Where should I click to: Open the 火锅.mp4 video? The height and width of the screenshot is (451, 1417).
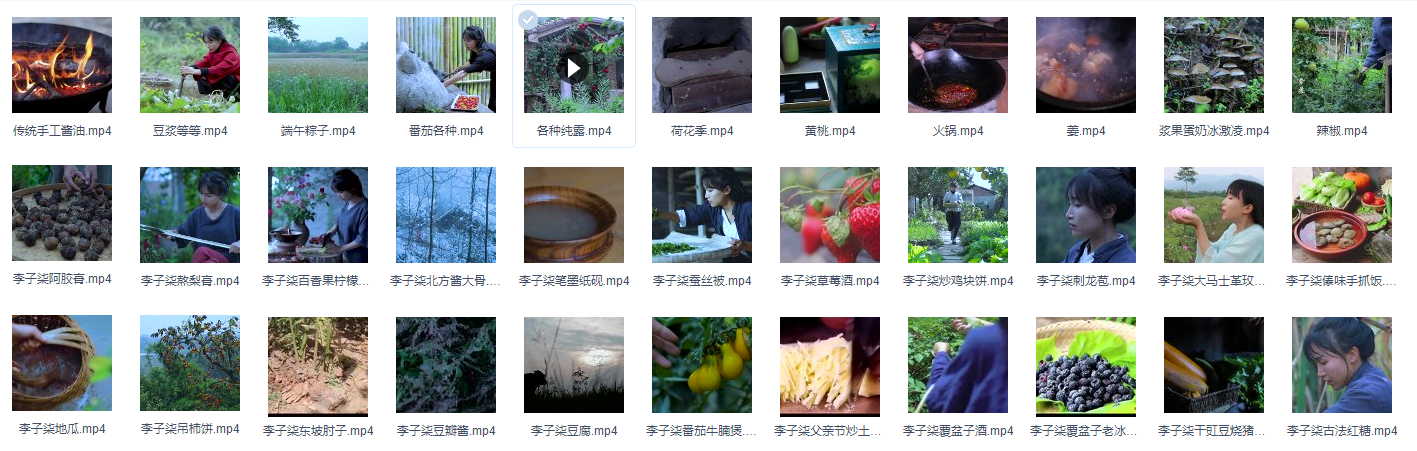[958, 65]
